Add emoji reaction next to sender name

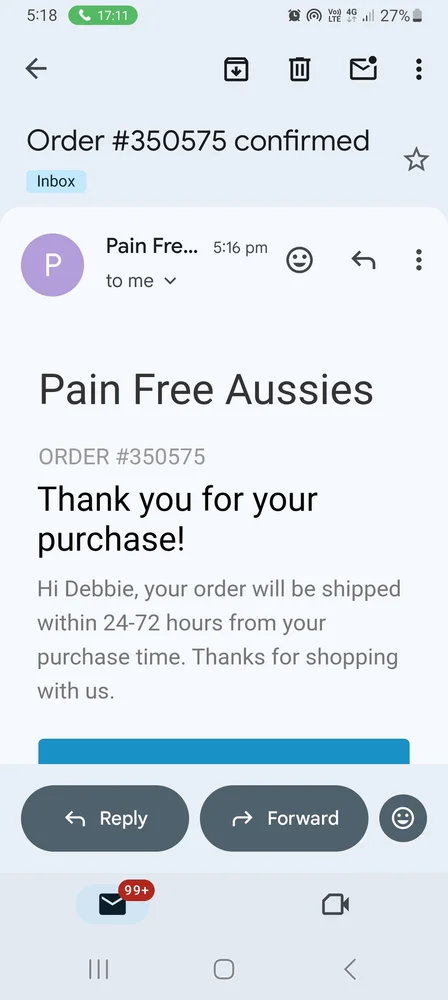[299, 260]
